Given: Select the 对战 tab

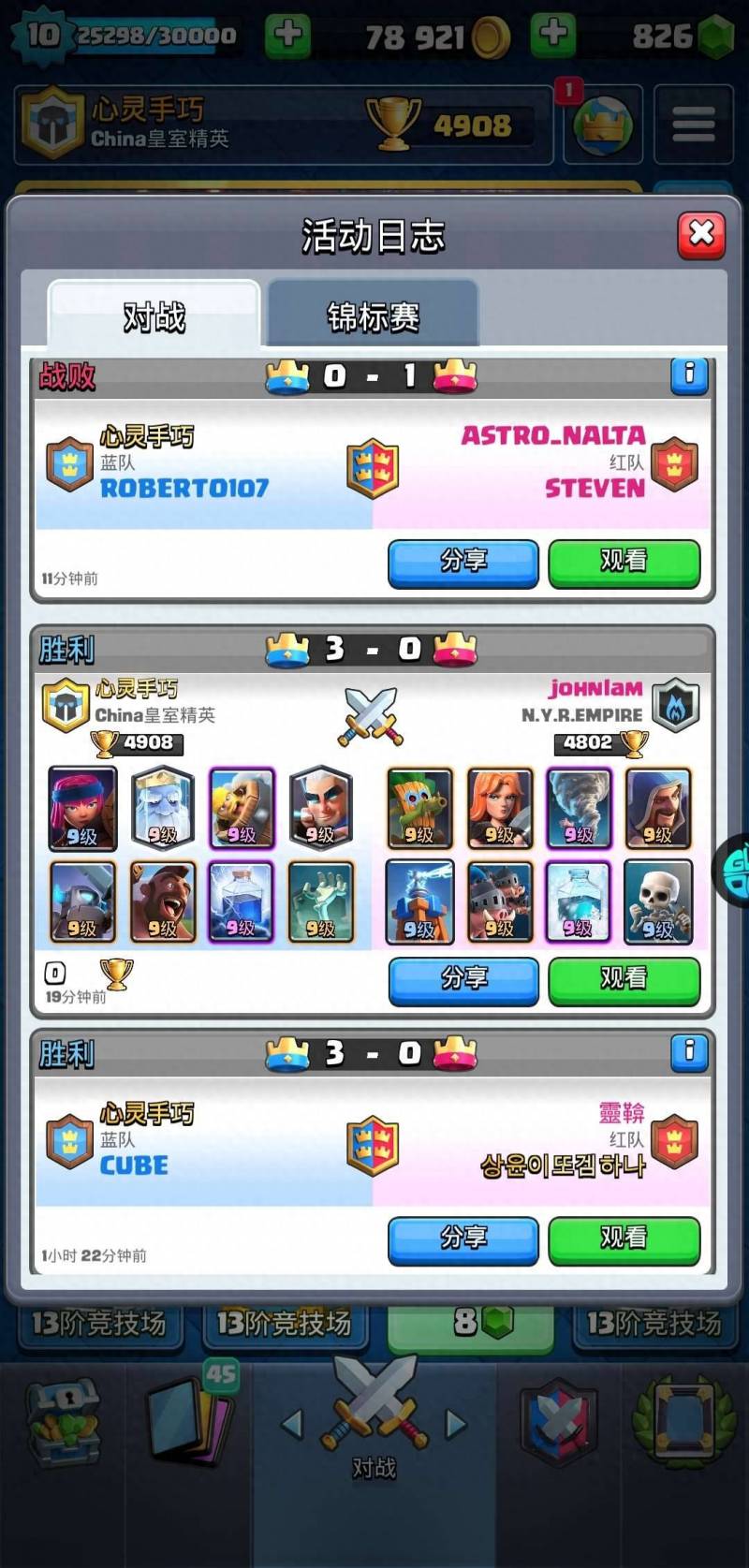Looking at the screenshot, I should point(154,315).
